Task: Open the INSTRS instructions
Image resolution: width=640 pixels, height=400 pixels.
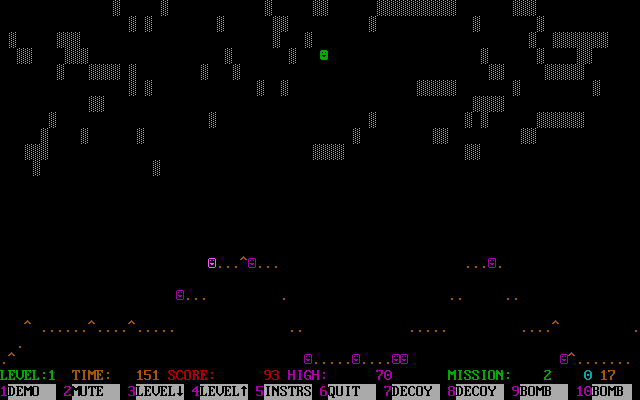Action: [288, 392]
